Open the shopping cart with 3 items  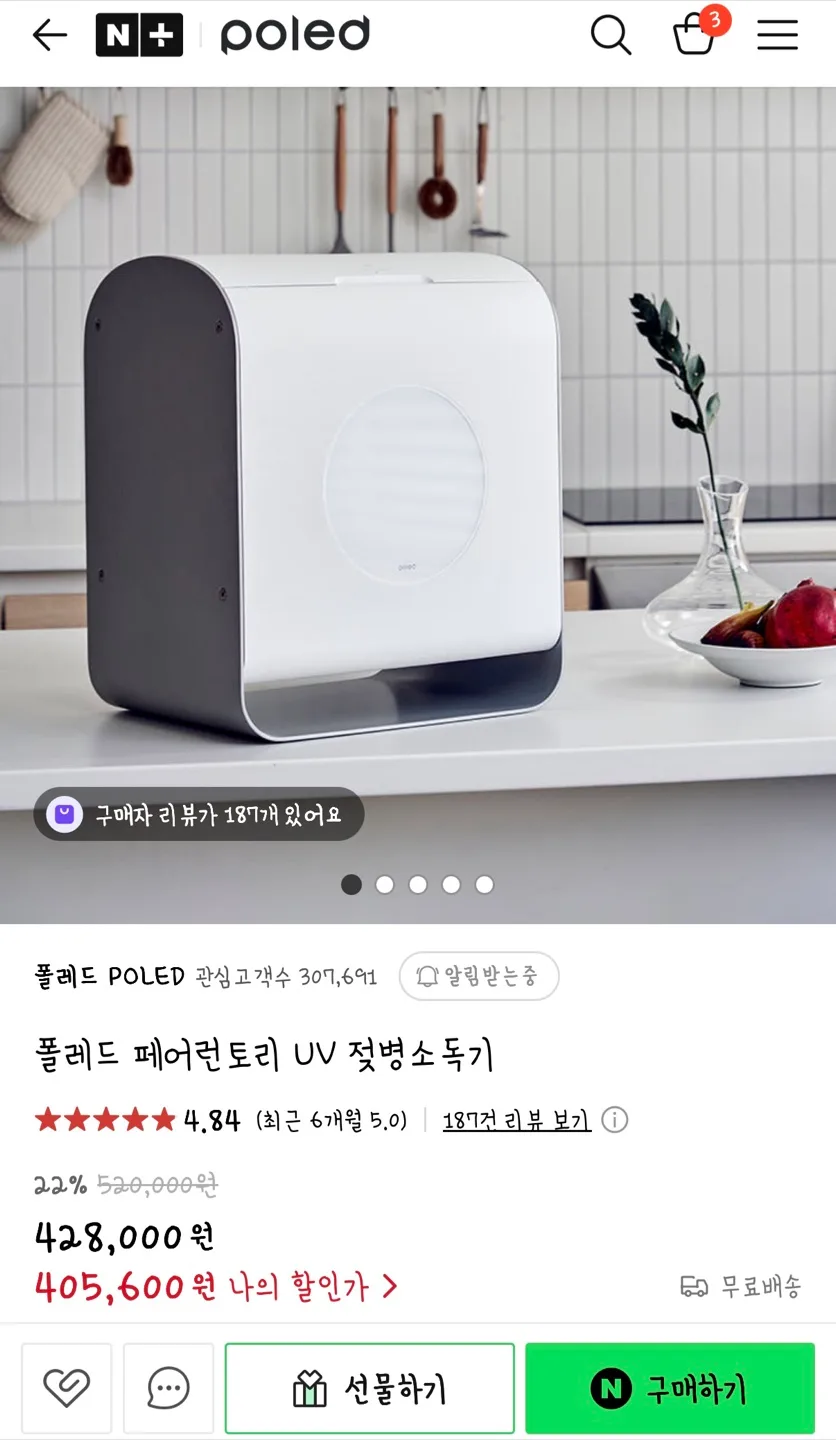click(x=696, y=34)
